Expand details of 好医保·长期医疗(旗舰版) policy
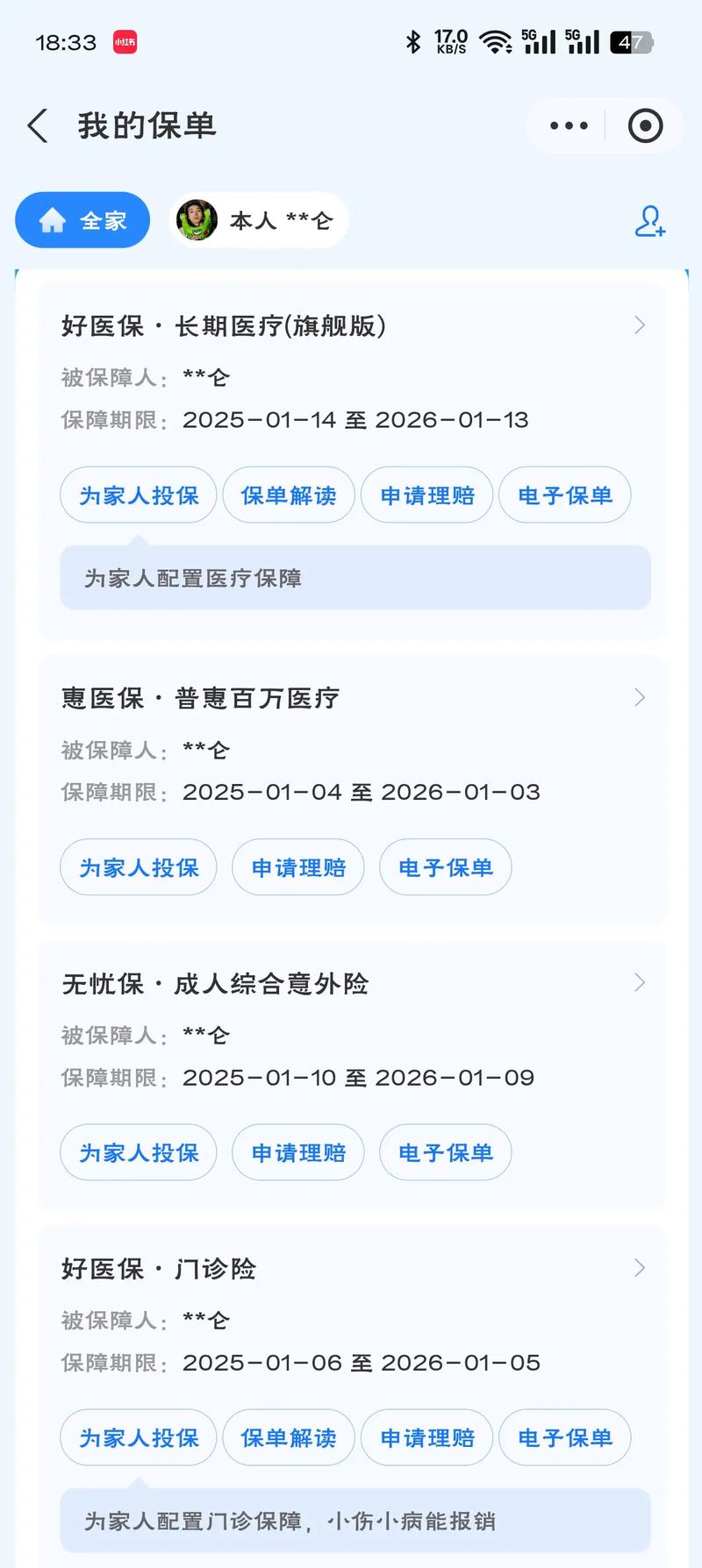The width and height of the screenshot is (702, 1568). click(x=640, y=325)
